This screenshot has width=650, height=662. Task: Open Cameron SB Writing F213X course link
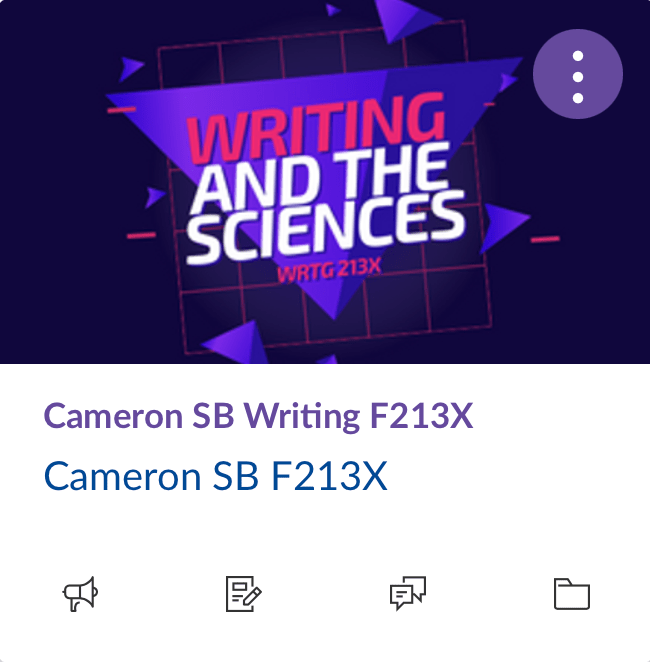click(258, 416)
